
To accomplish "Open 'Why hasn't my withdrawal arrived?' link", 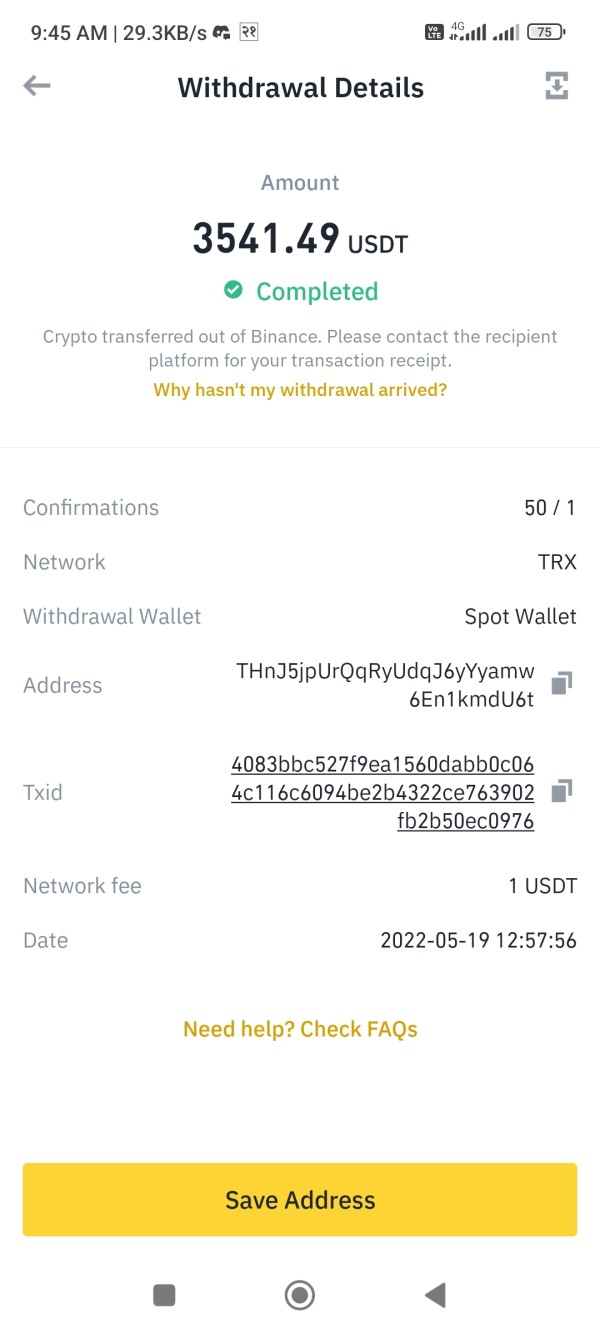I will click(x=300, y=389).
